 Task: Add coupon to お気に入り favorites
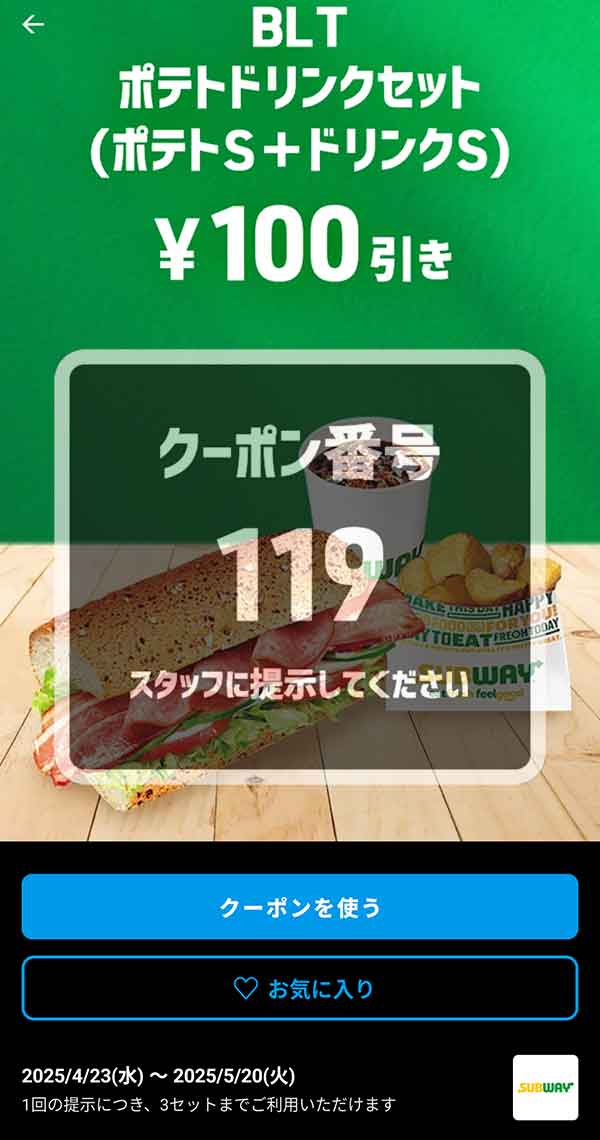point(300,988)
